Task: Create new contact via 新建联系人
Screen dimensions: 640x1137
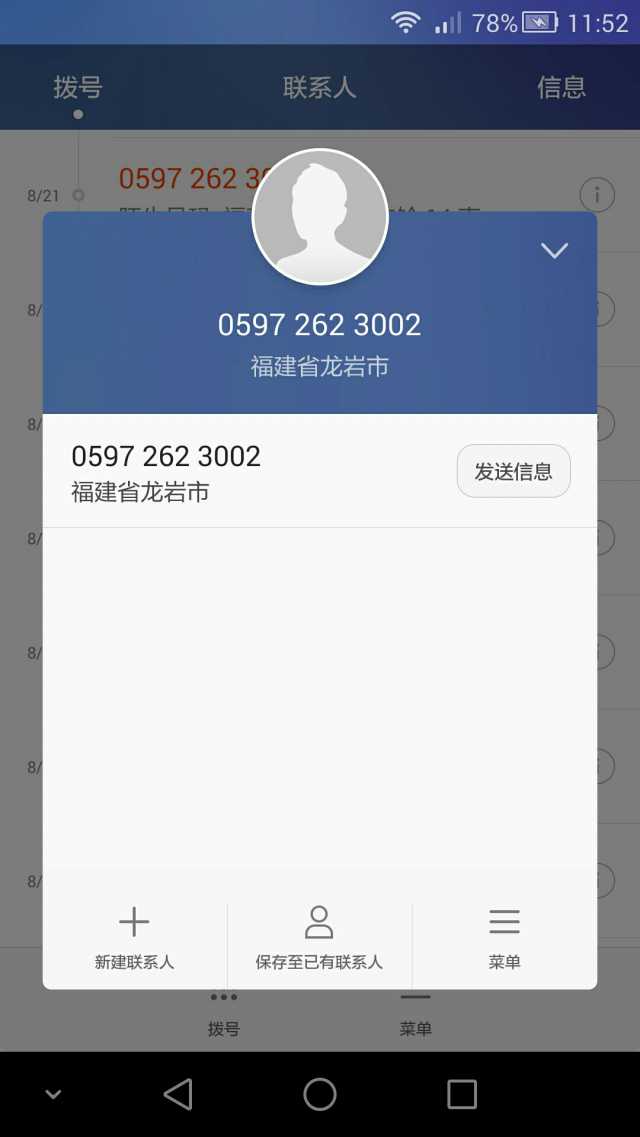Action: [x=134, y=938]
